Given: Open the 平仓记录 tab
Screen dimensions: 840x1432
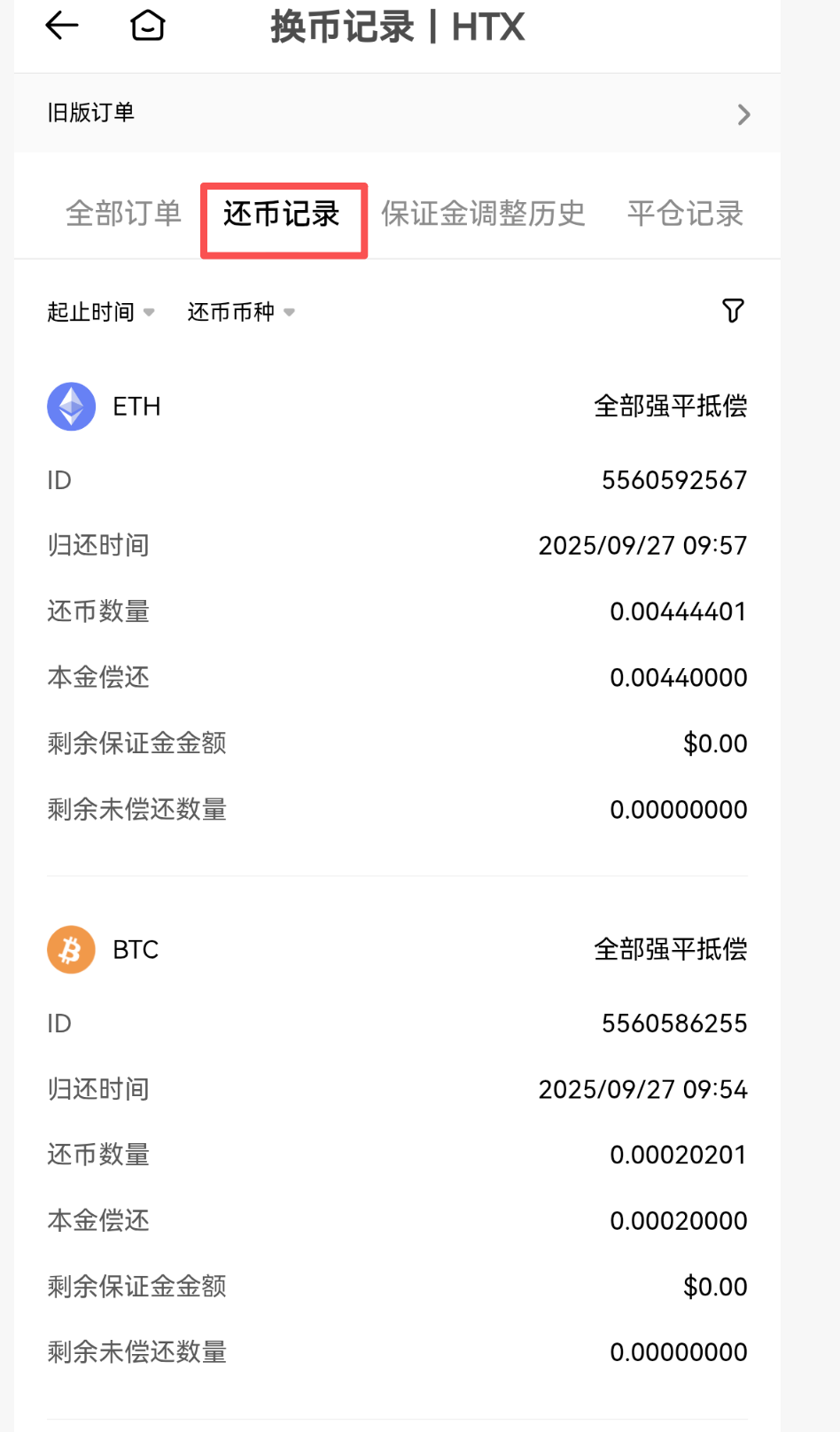Looking at the screenshot, I should (685, 214).
